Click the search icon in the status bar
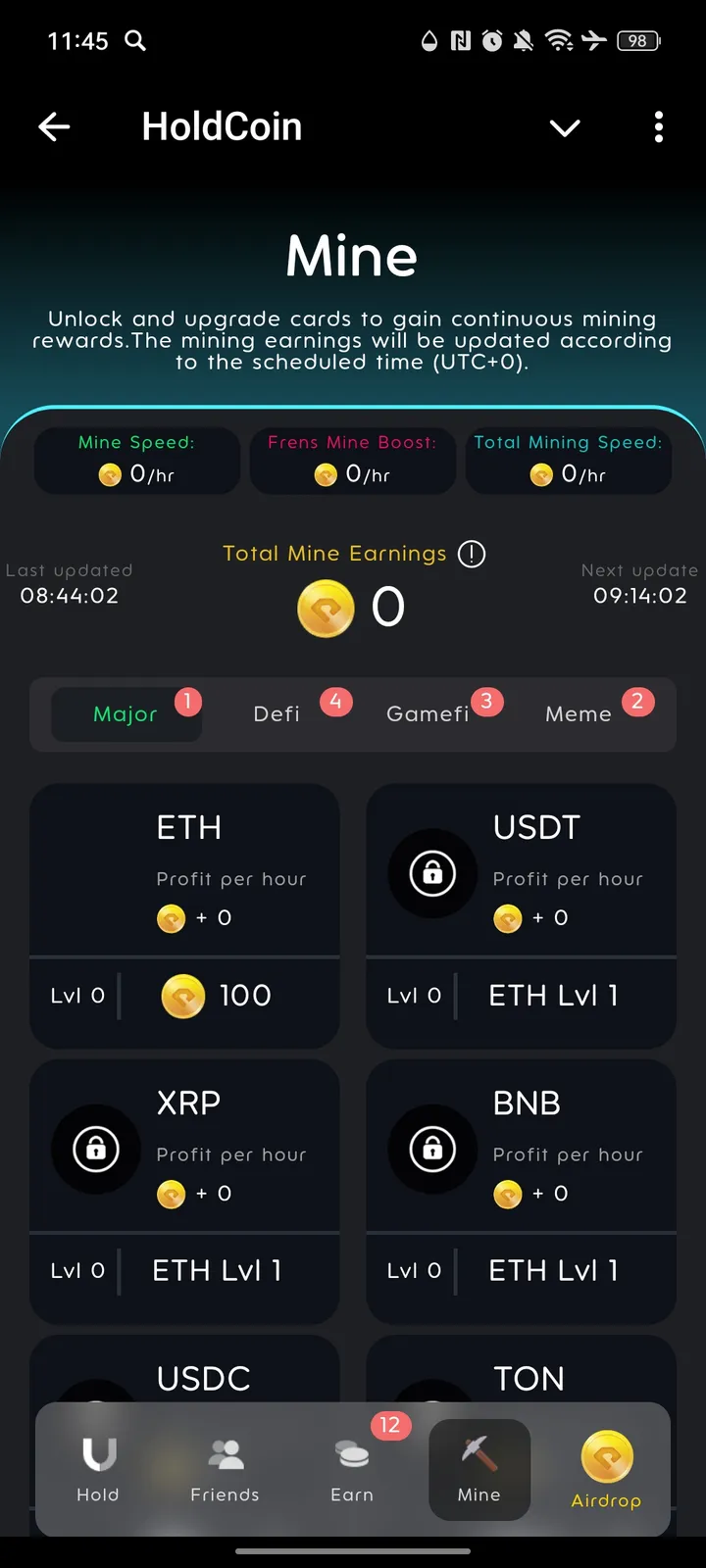The image size is (706, 1568). pyautogui.click(x=135, y=41)
